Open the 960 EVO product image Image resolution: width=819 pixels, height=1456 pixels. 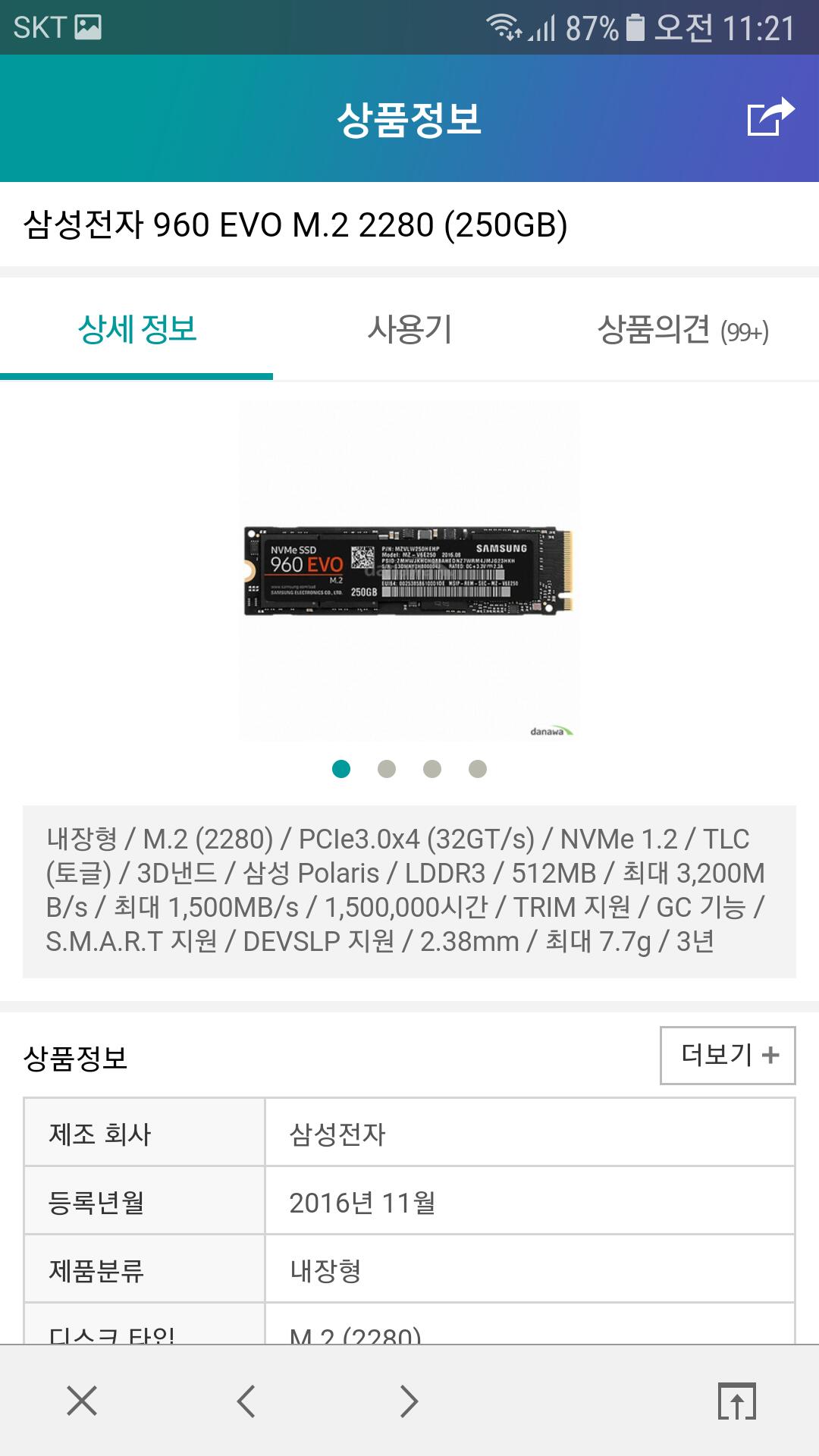coord(409,570)
